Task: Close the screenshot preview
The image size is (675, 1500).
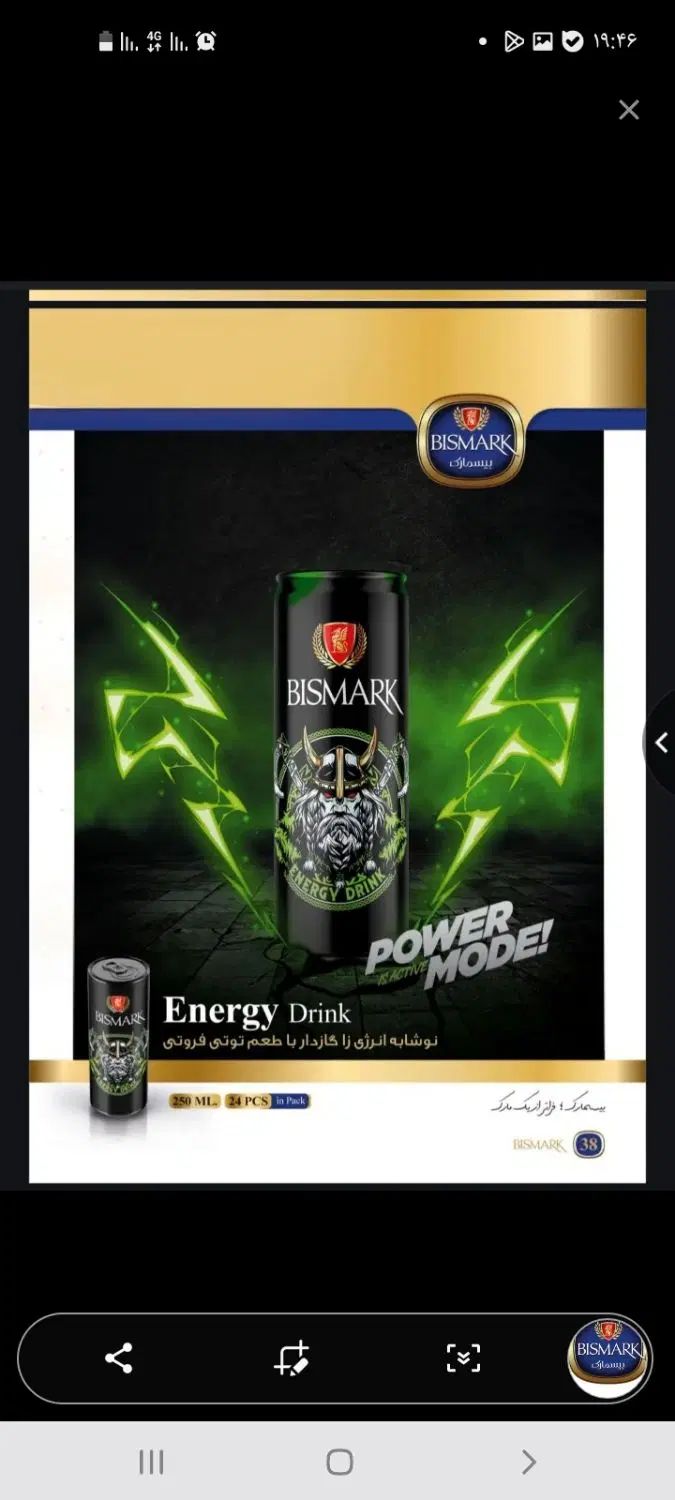Action: pyautogui.click(x=628, y=110)
